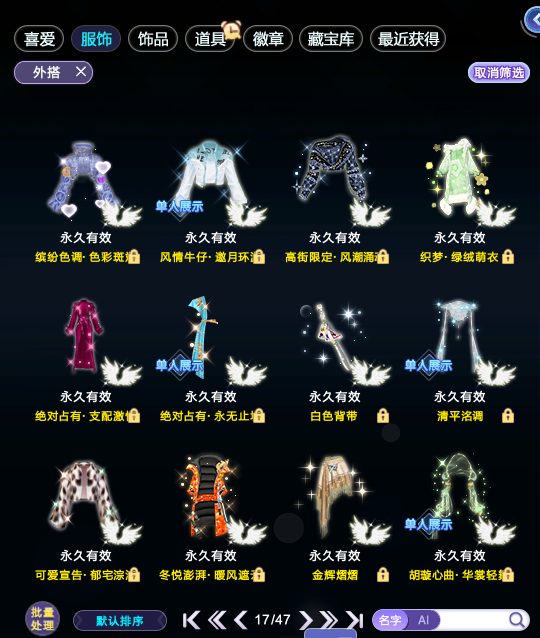Switch to the 喜爱 tab
Screen dimensions: 540x638
(39, 39)
